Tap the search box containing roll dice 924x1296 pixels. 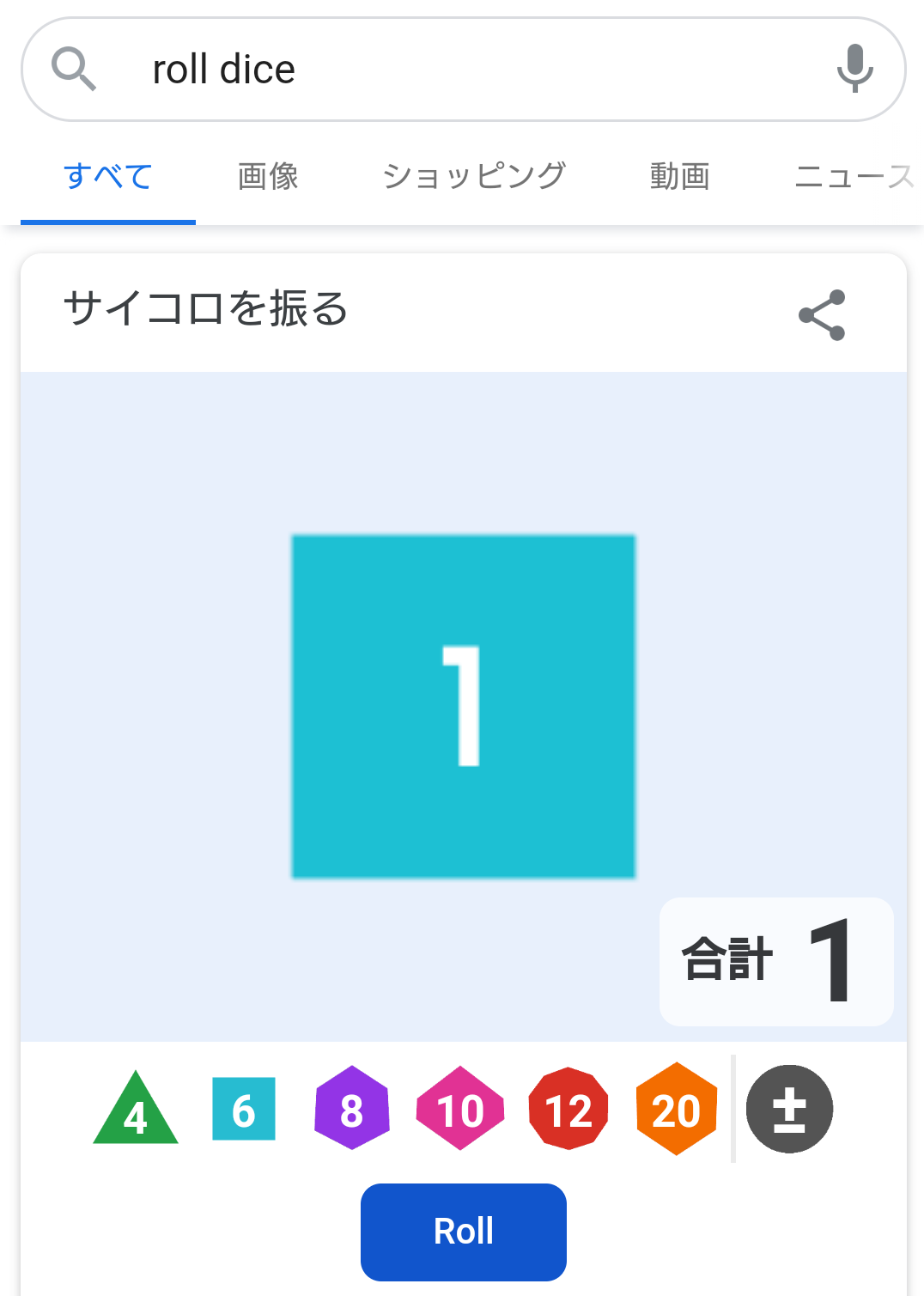click(x=464, y=70)
